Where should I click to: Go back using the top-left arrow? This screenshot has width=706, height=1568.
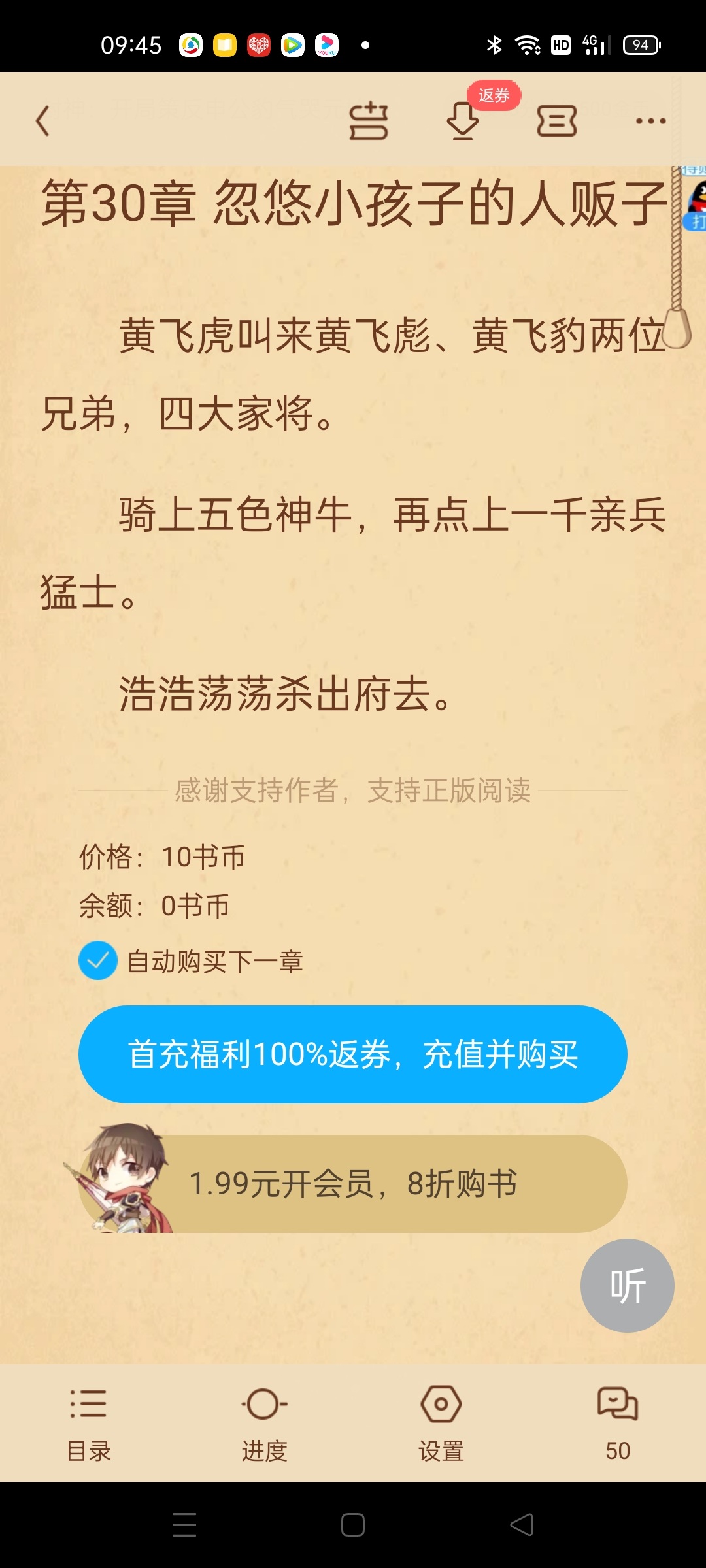click(43, 121)
